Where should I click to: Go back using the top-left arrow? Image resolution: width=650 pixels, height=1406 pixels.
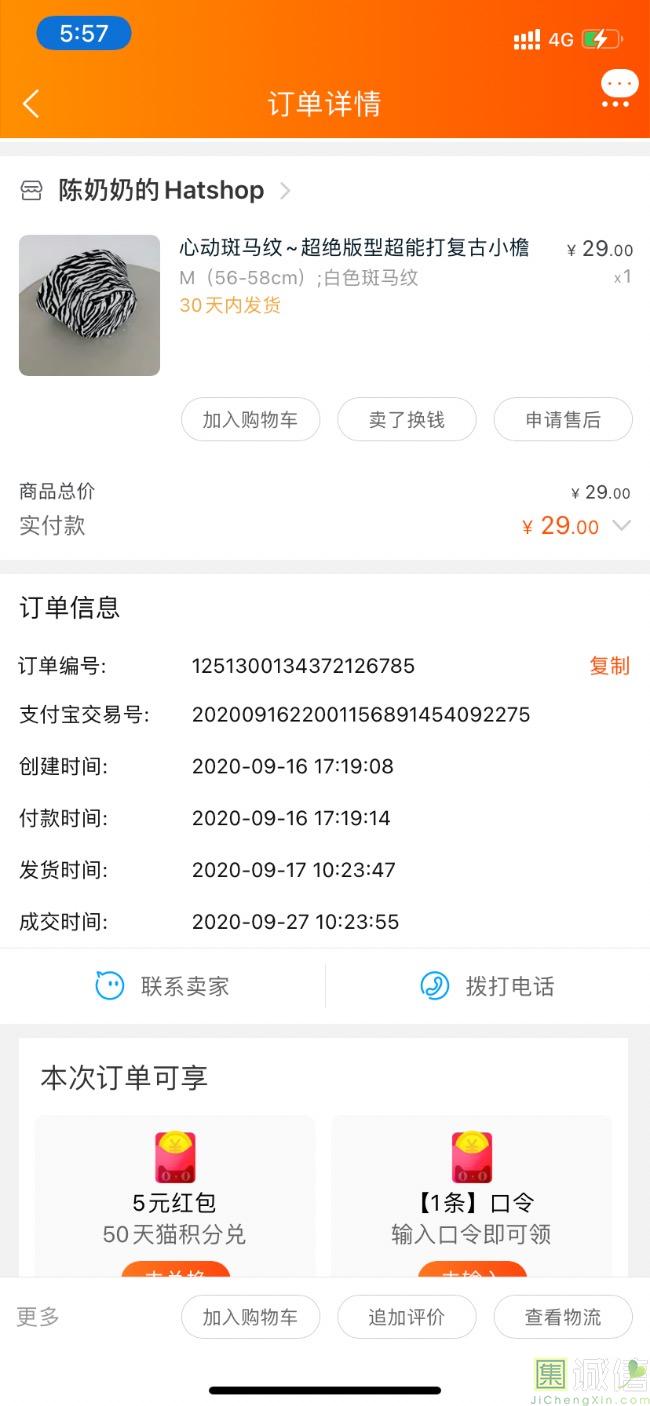(31, 103)
